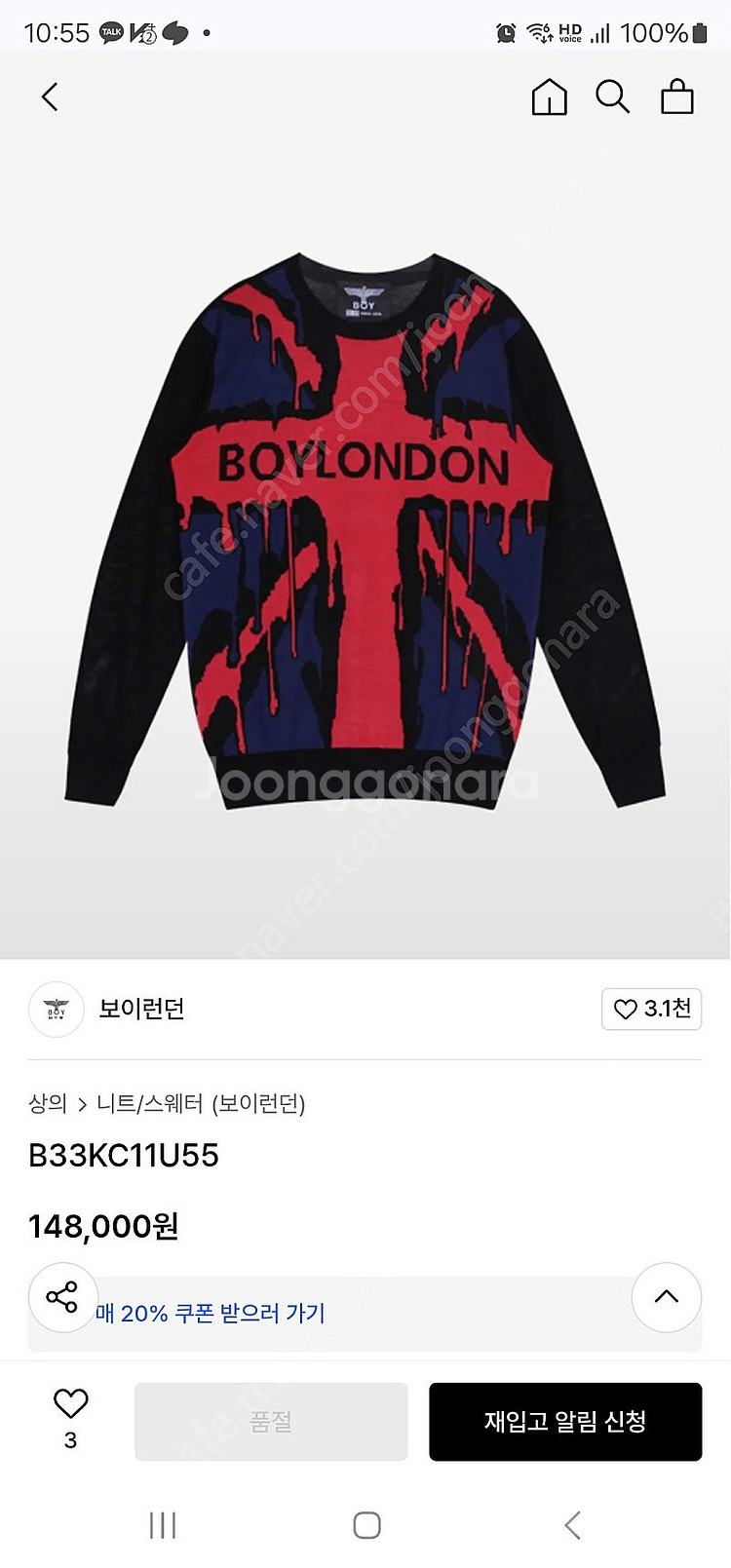Tap the system home button
This screenshot has height=1568, width=731.
coord(366,1525)
